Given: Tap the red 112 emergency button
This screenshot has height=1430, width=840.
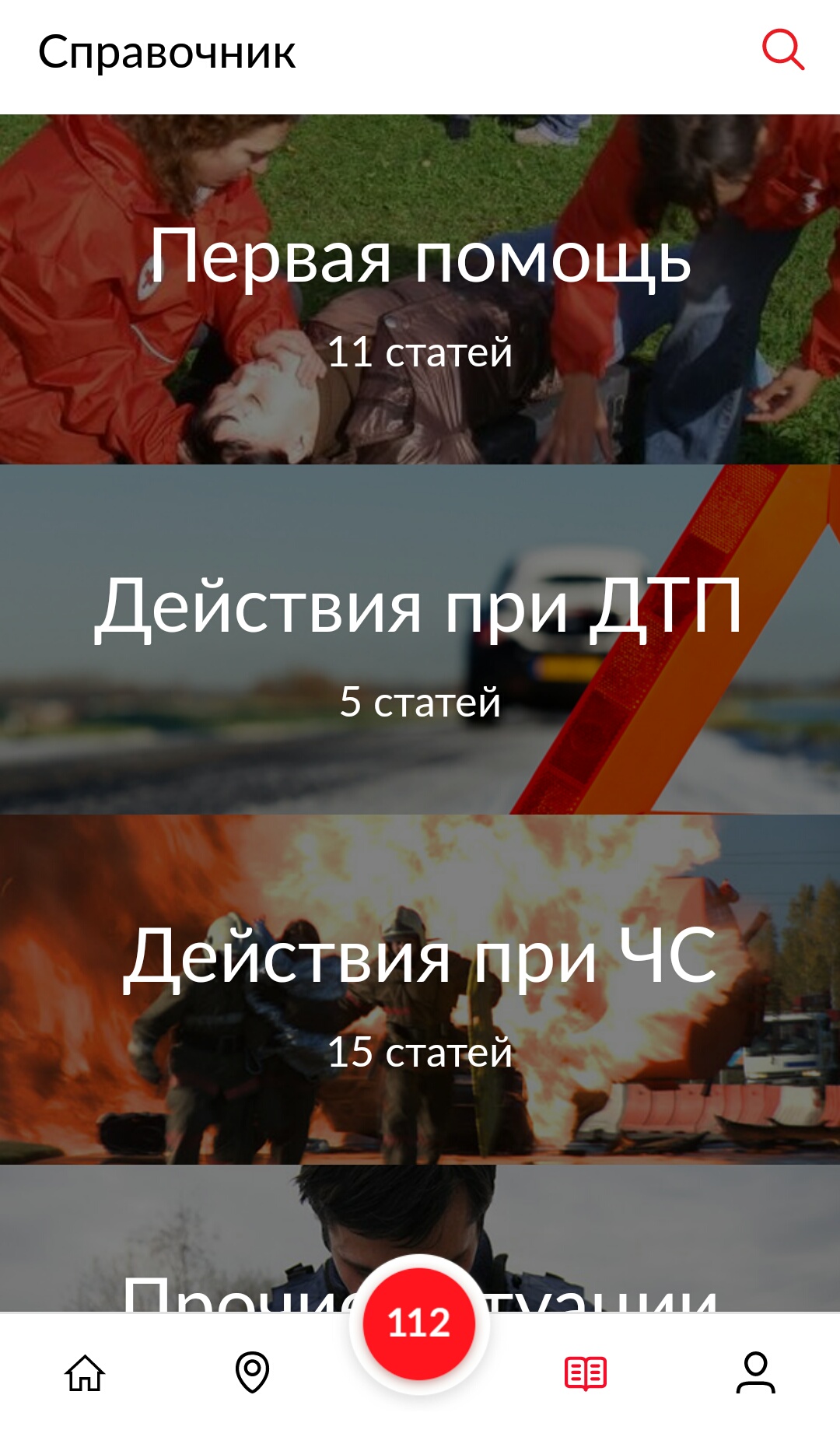Looking at the screenshot, I should coord(419,1323).
